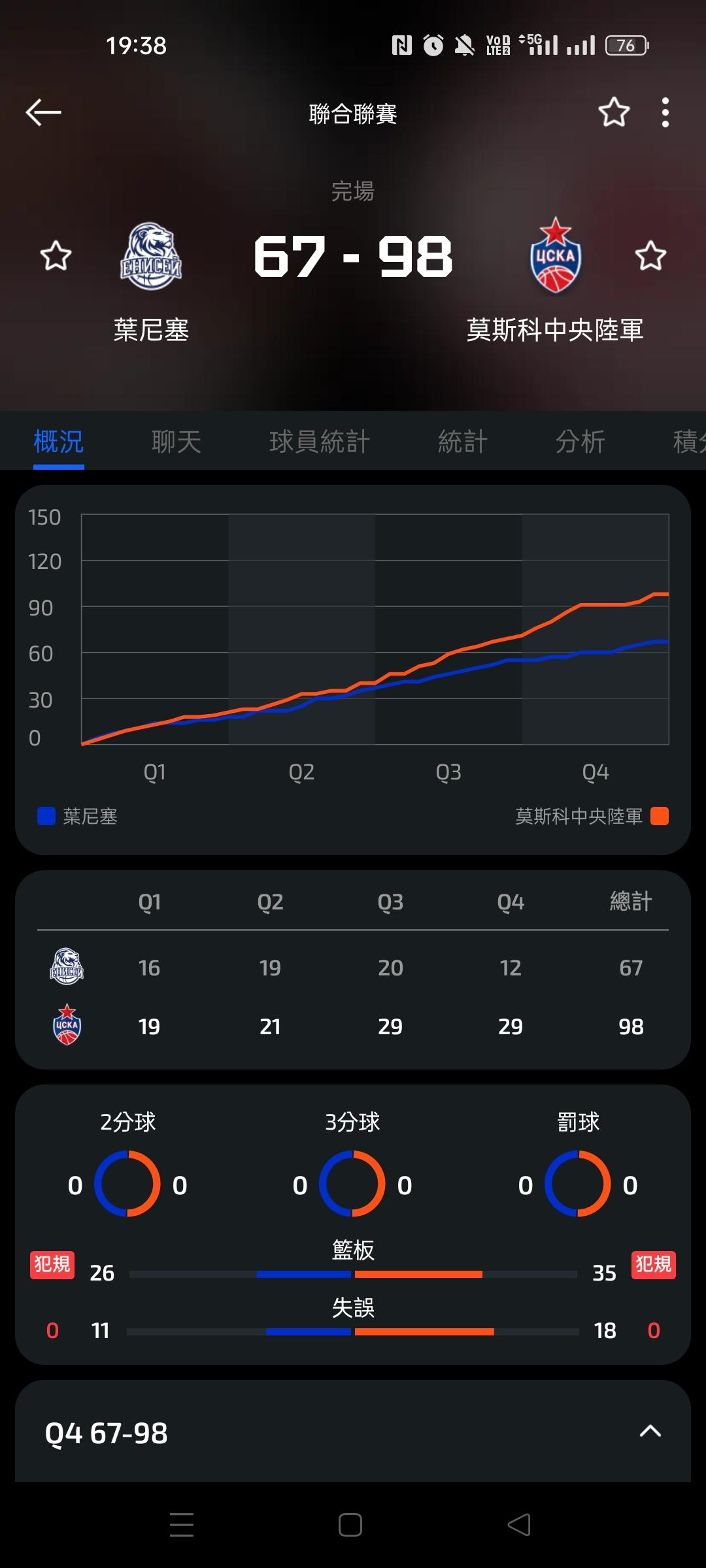706x1568 pixels.
Task: Open the 葉尼塞 team logo
Action: [x=151, y=256]
